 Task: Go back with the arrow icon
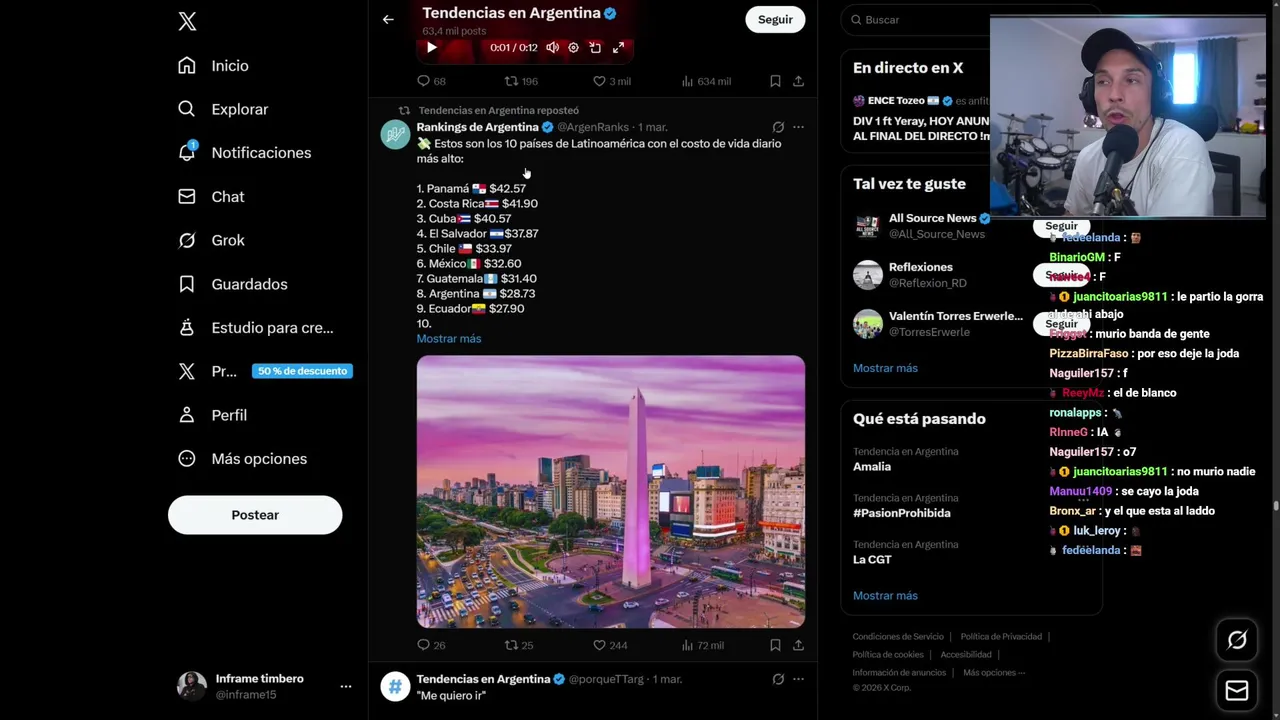coord(388,19)
